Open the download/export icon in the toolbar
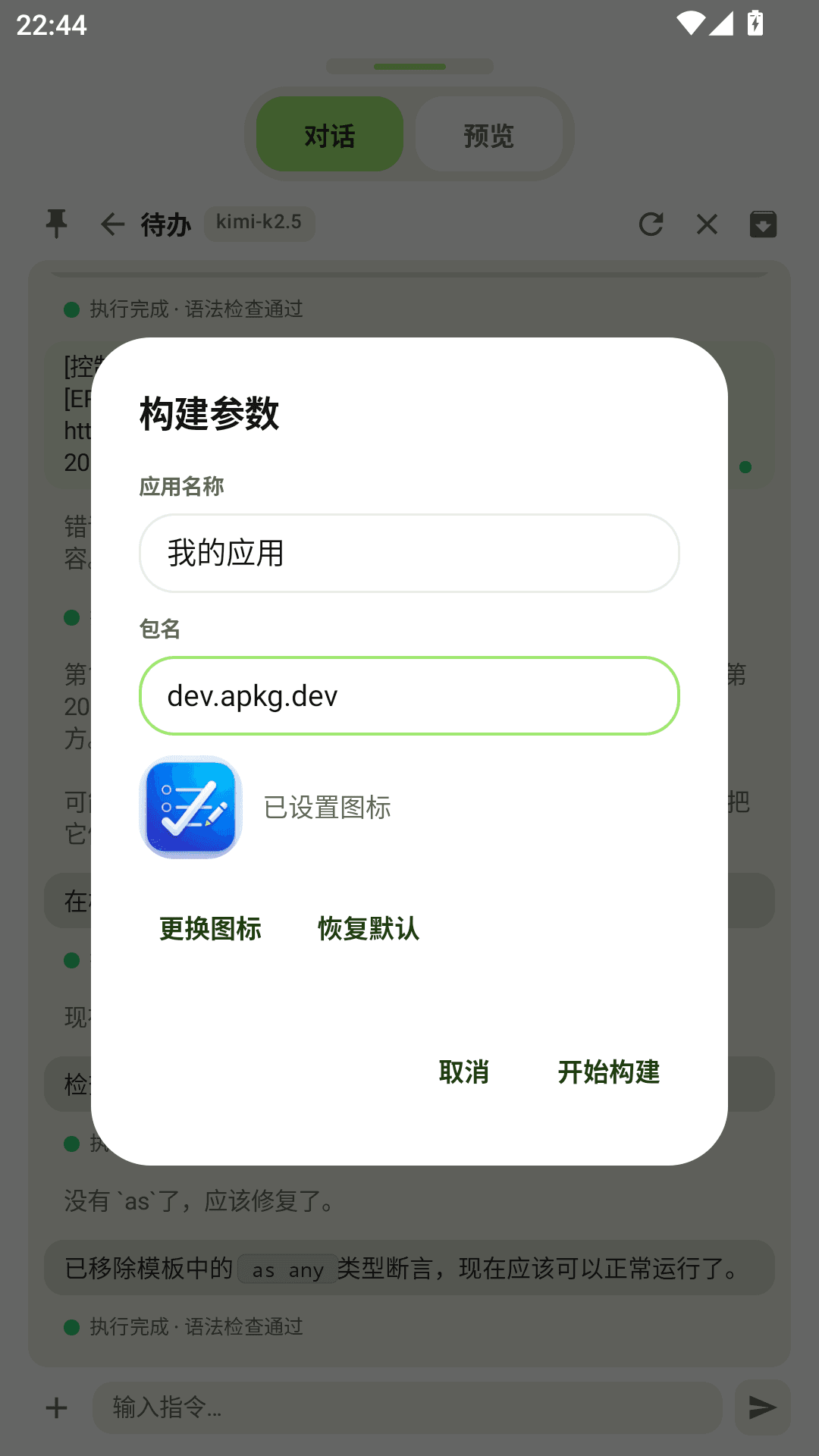This screenshot has height=1456, width=819. (763, 224)
